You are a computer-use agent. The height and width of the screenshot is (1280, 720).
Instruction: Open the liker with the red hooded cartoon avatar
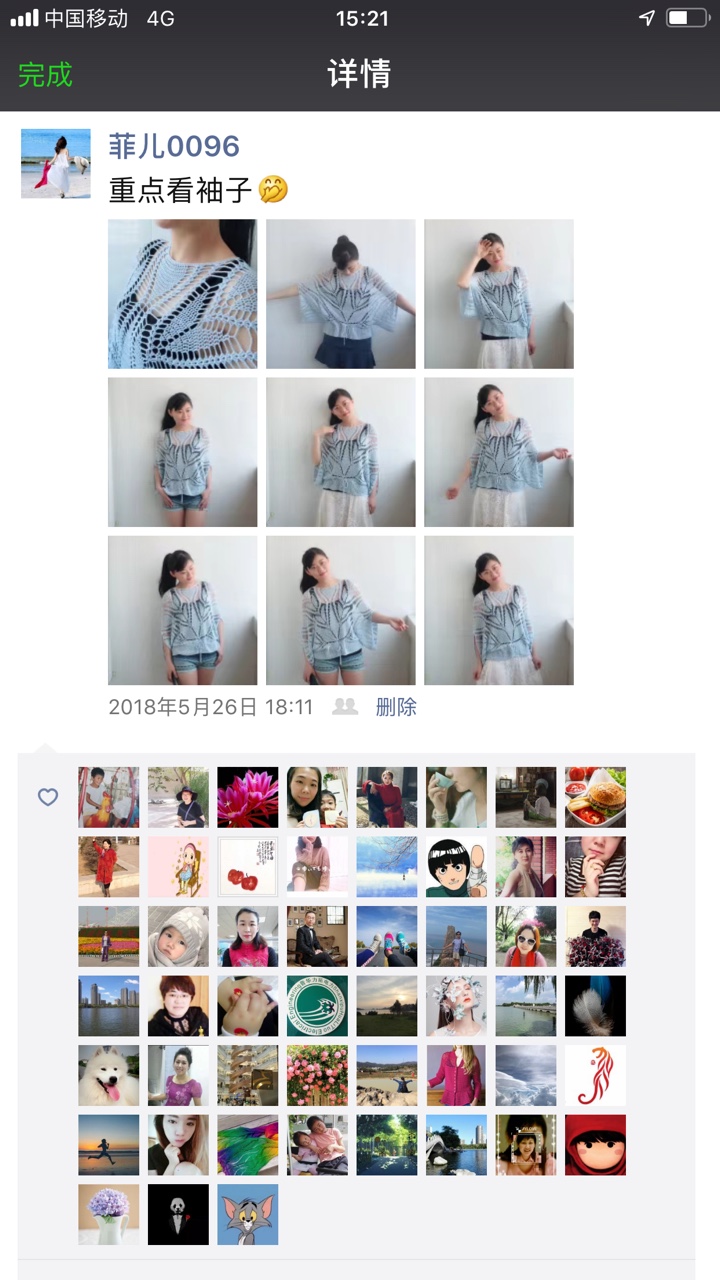tap(596, 1145)
